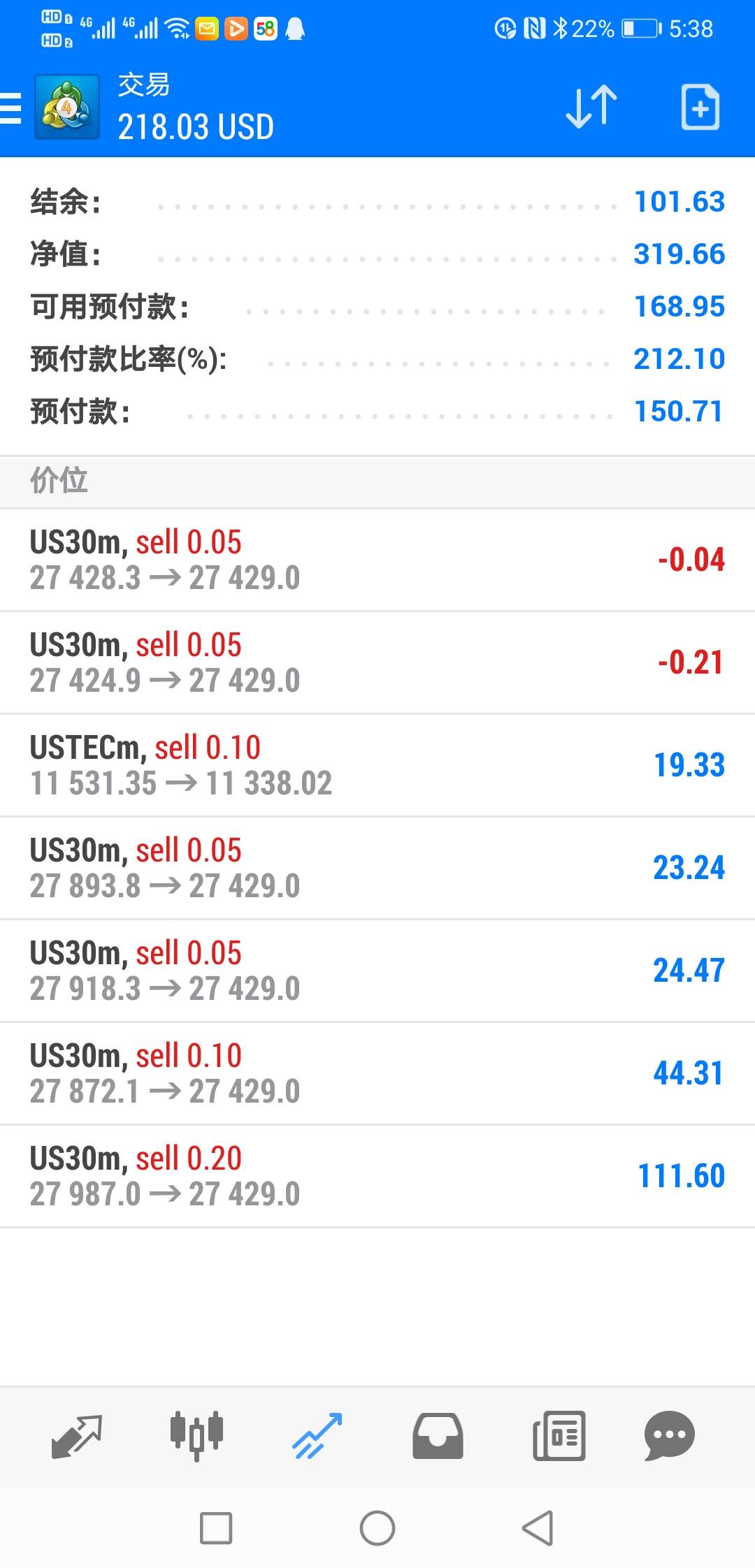
Task: Switch to the History tab
Action: coord(438,1437)
